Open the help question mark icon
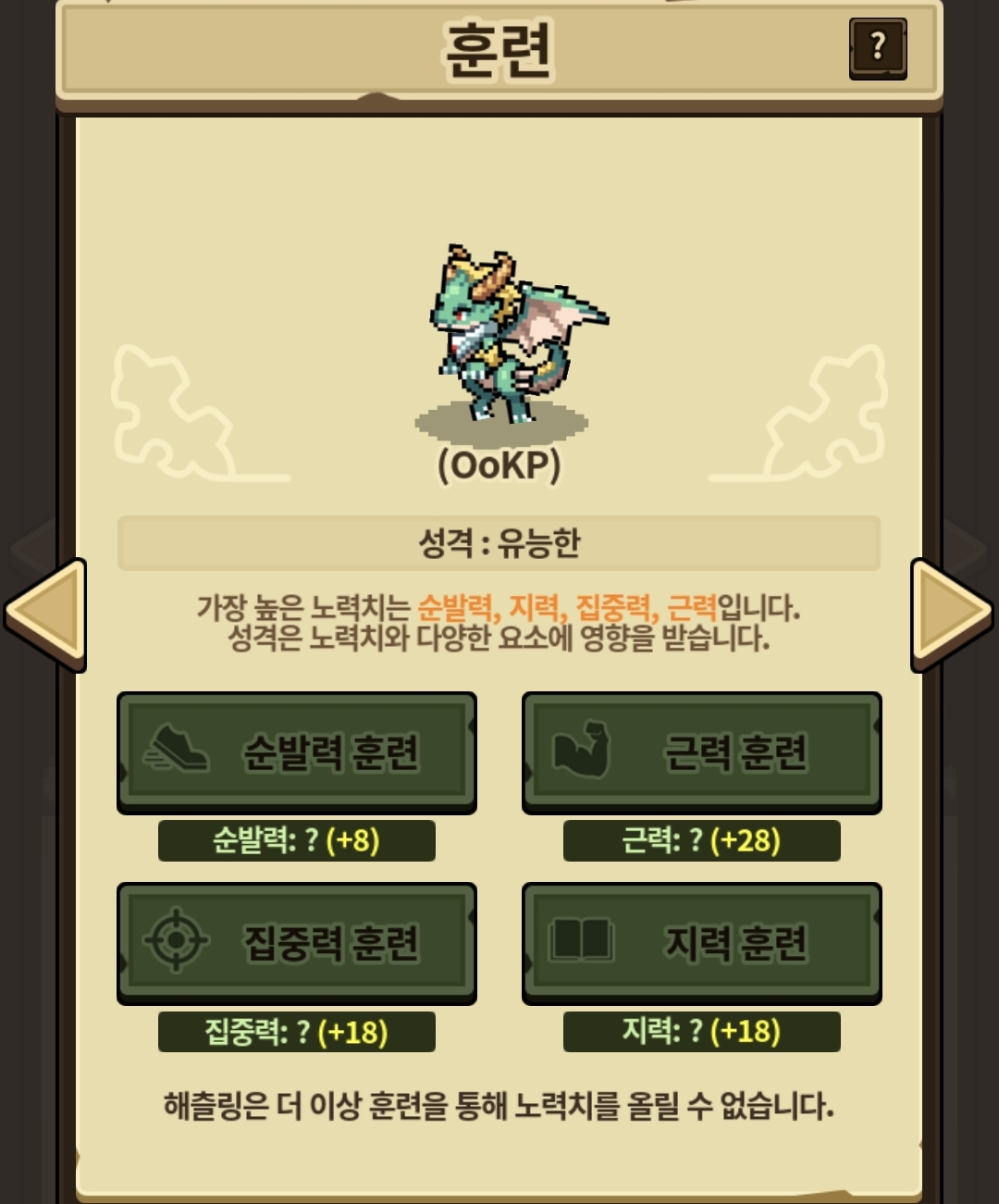Screen dimensions: 999x1204 tap(877, 47)
